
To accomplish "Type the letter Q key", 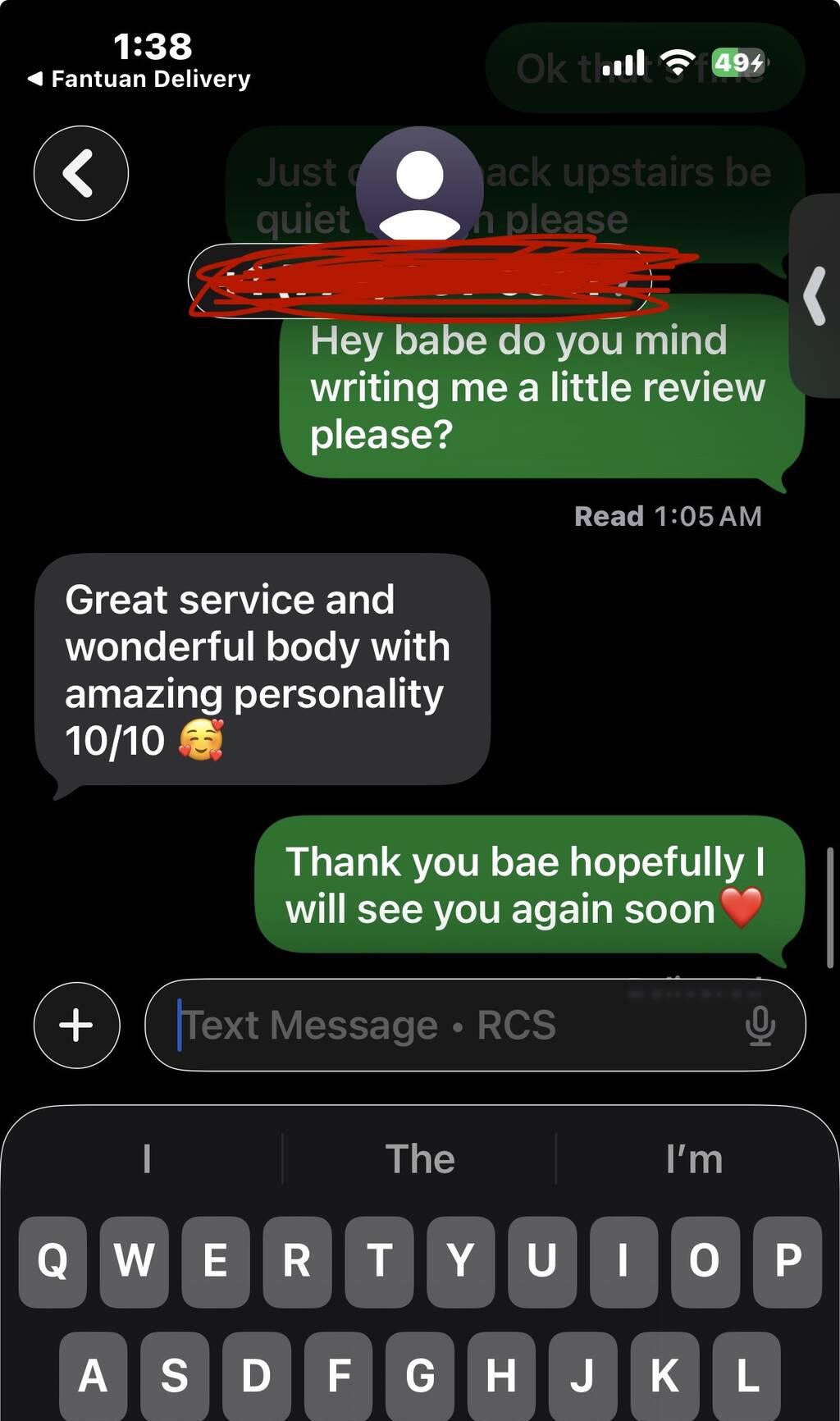I will (x=52, y=1261).
